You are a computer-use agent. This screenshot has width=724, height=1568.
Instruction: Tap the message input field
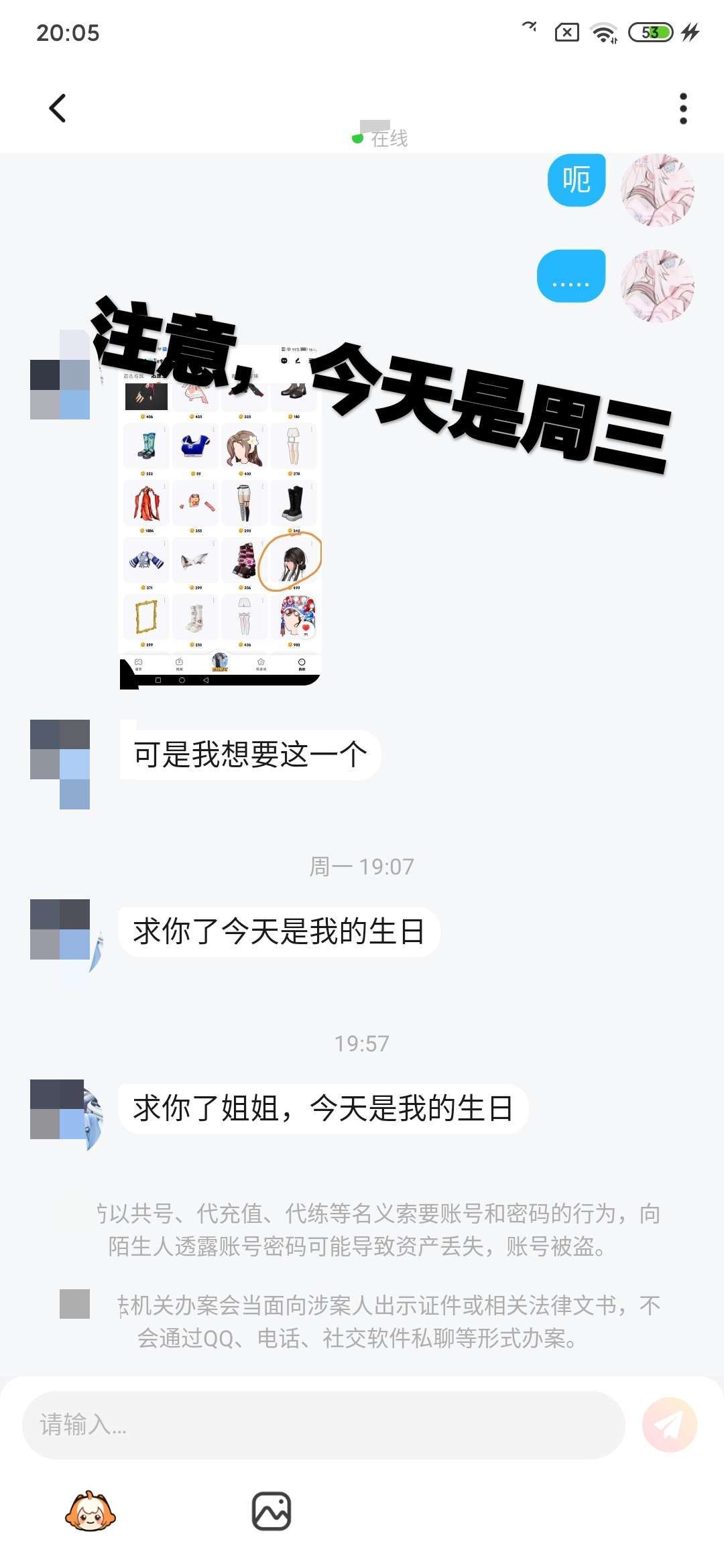(x=323, y=1425)
